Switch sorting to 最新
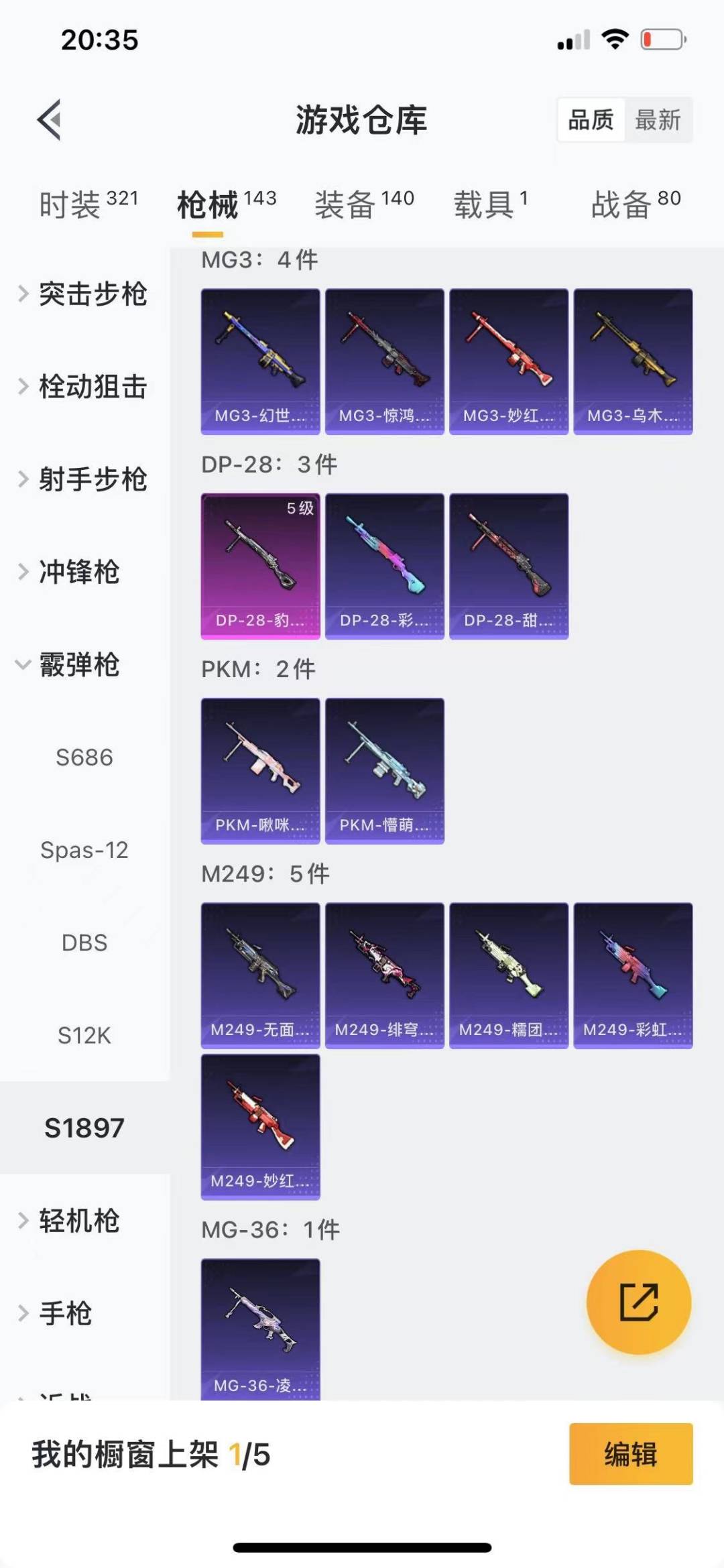Image resolution: width=724 pixels, height=1568 pixels. pyautogui.click(x=659, y=121)
